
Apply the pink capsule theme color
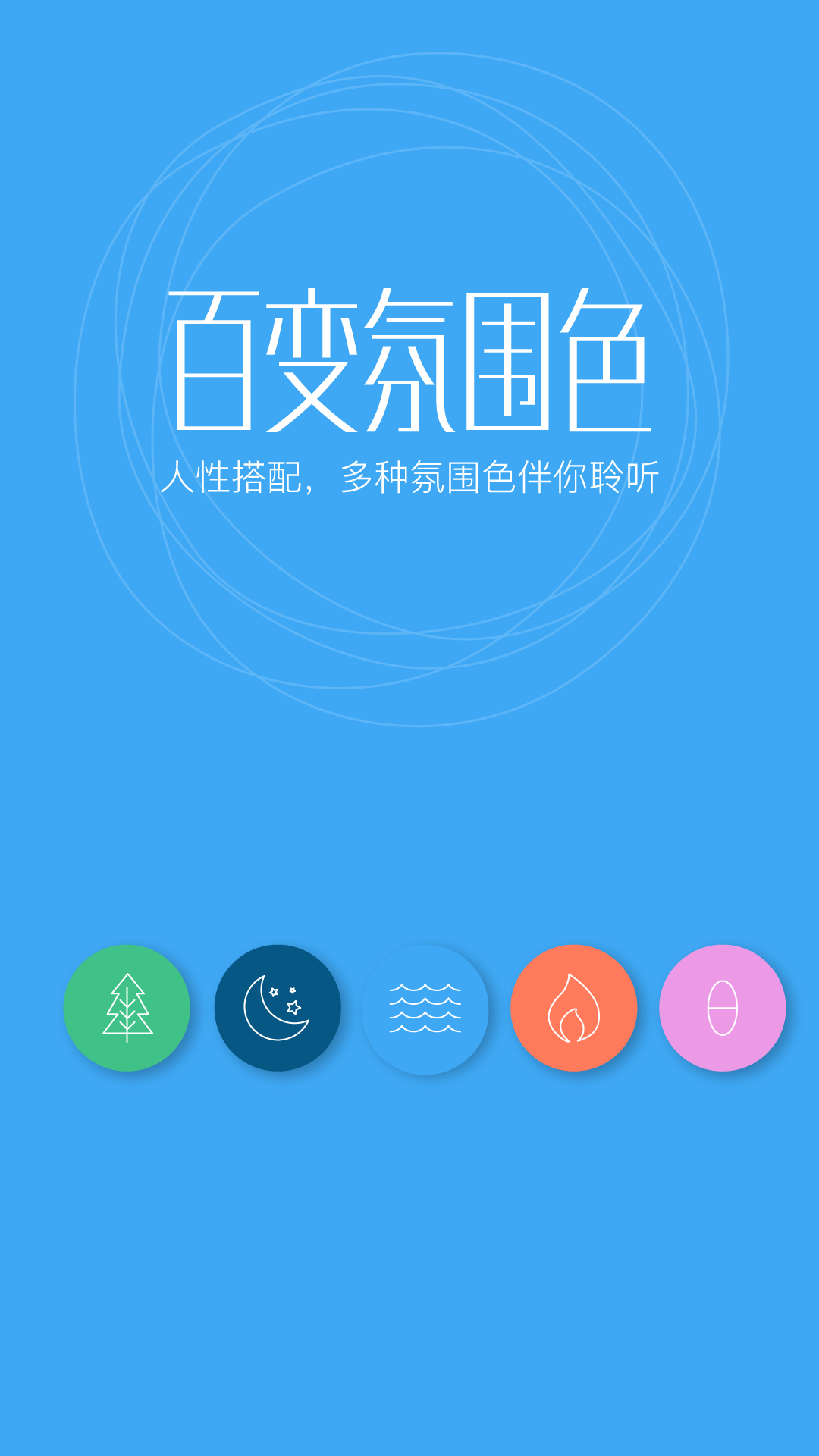pos(723,1008)
